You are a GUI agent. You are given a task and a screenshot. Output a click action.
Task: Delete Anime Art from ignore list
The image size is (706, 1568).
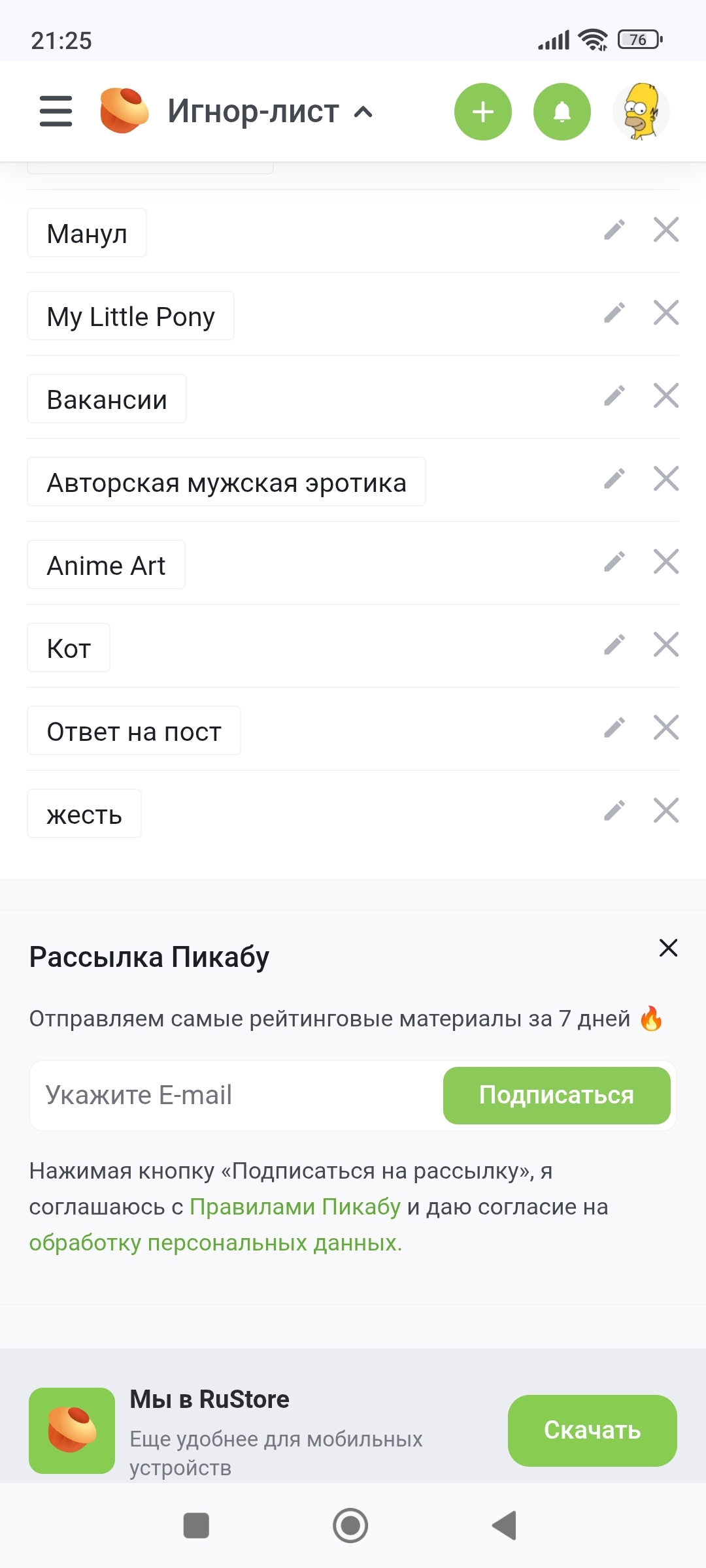(x=665, y=562)
